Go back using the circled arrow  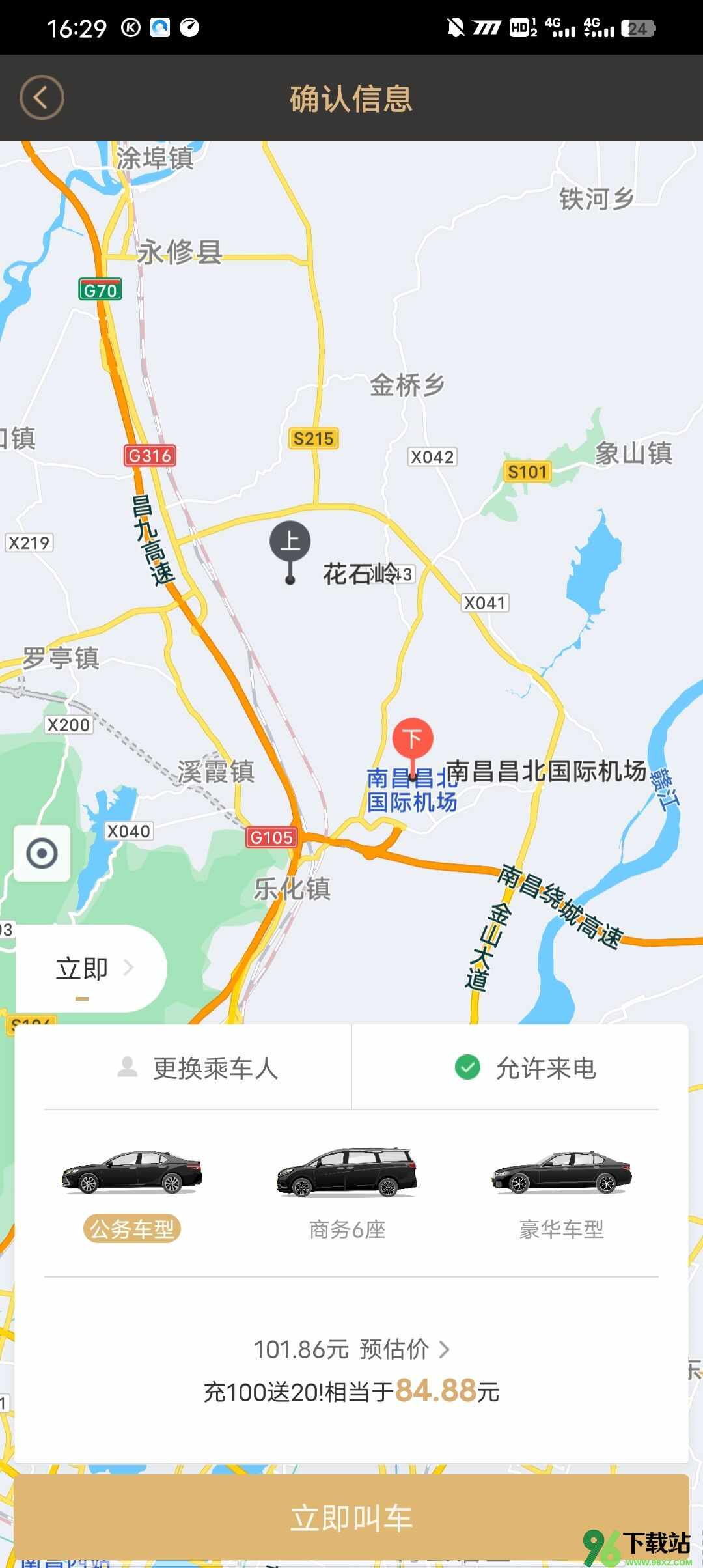(x=42, y=98)
